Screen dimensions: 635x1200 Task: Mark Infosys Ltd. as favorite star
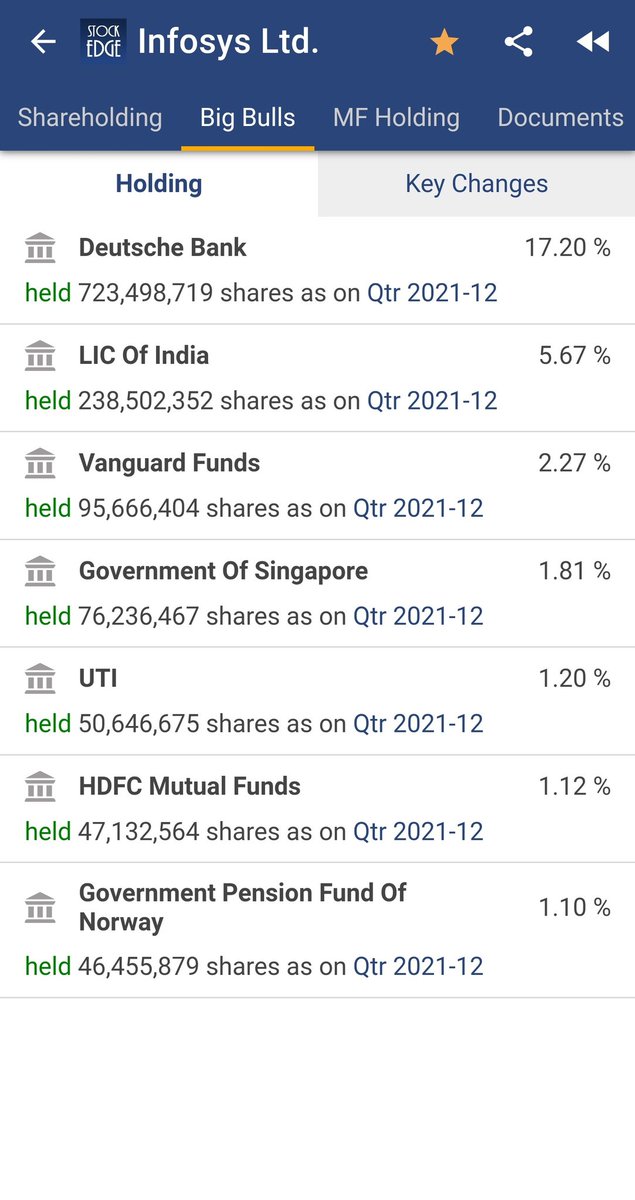444,42
